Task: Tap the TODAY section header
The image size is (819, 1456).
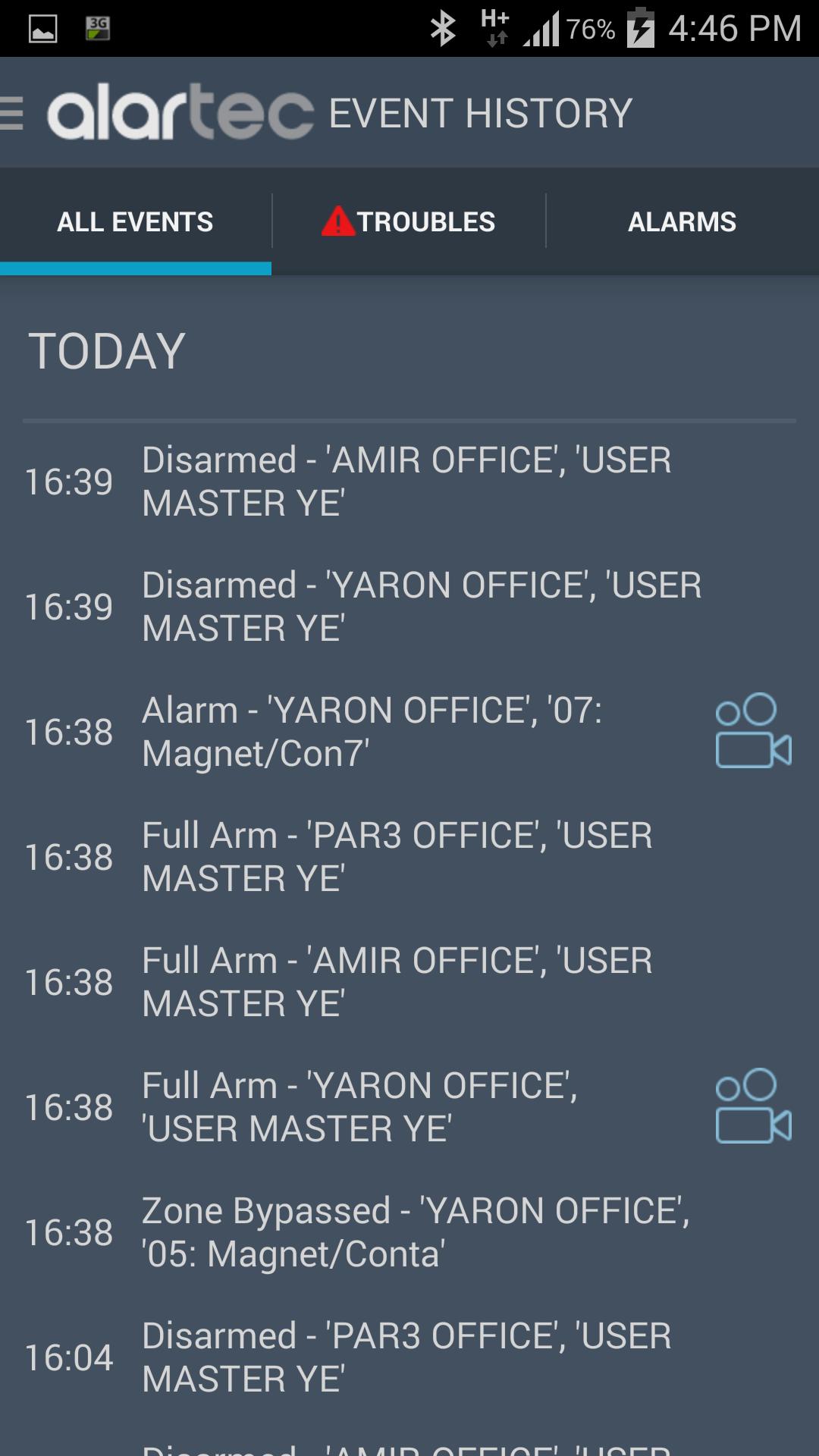Action: (x=106, y=350)
